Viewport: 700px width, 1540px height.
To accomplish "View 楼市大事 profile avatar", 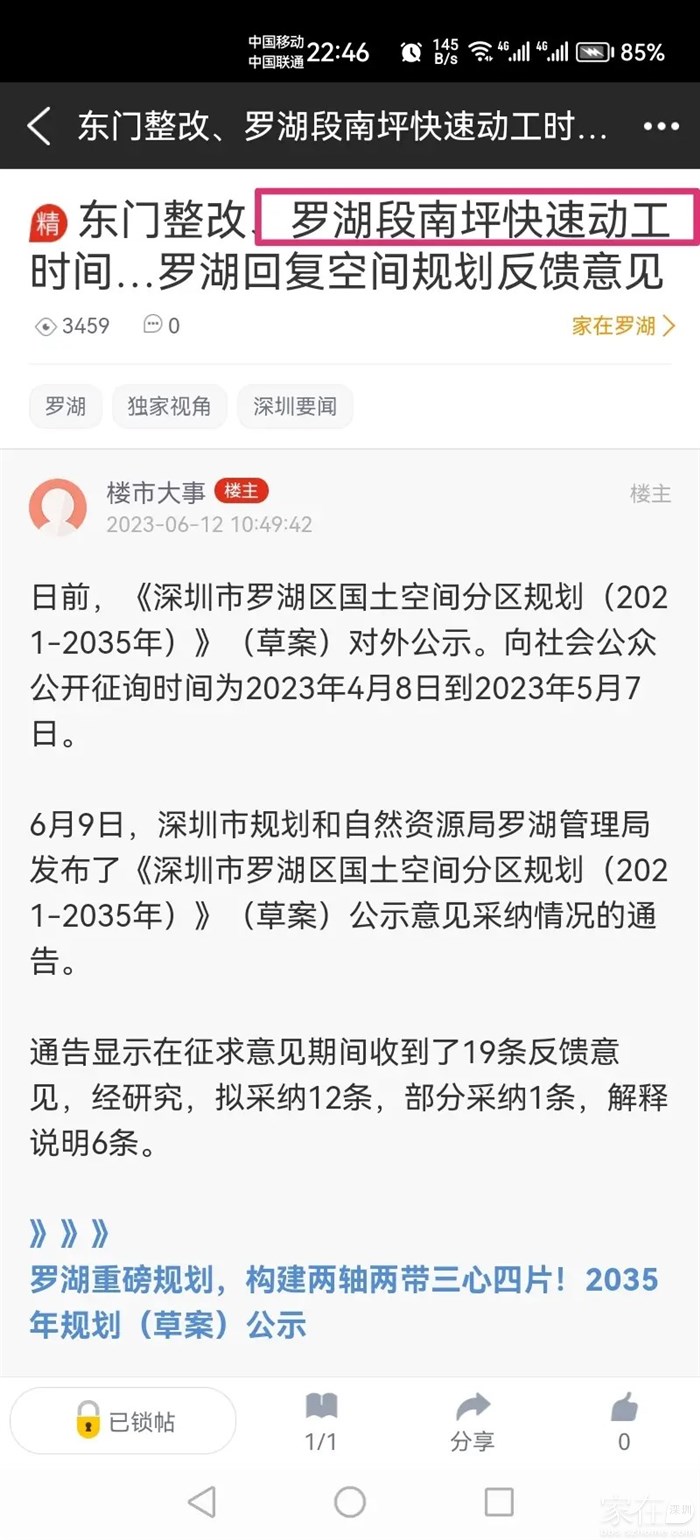I will pyautogui.click(x=58, y=507).
